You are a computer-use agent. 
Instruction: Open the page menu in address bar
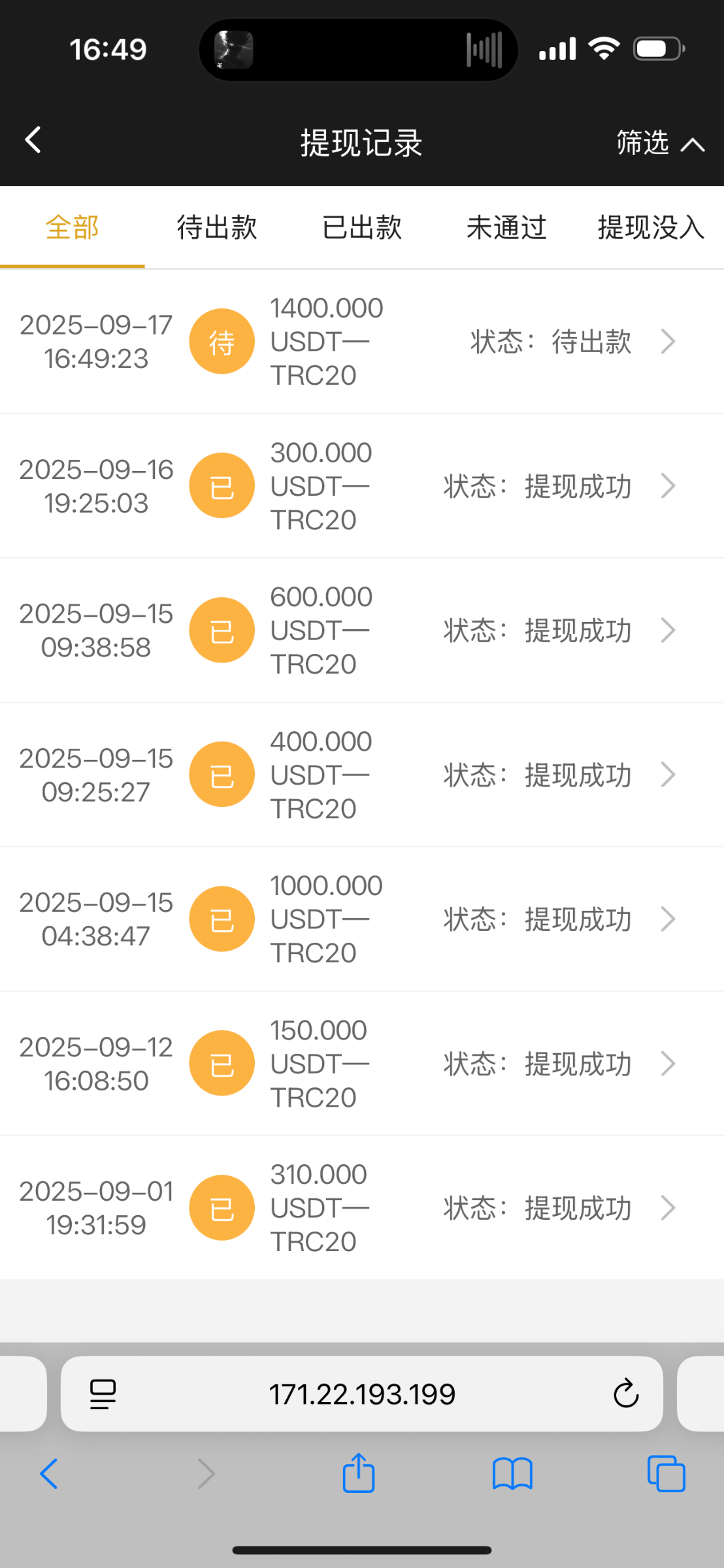click(x=103, y=1394)
